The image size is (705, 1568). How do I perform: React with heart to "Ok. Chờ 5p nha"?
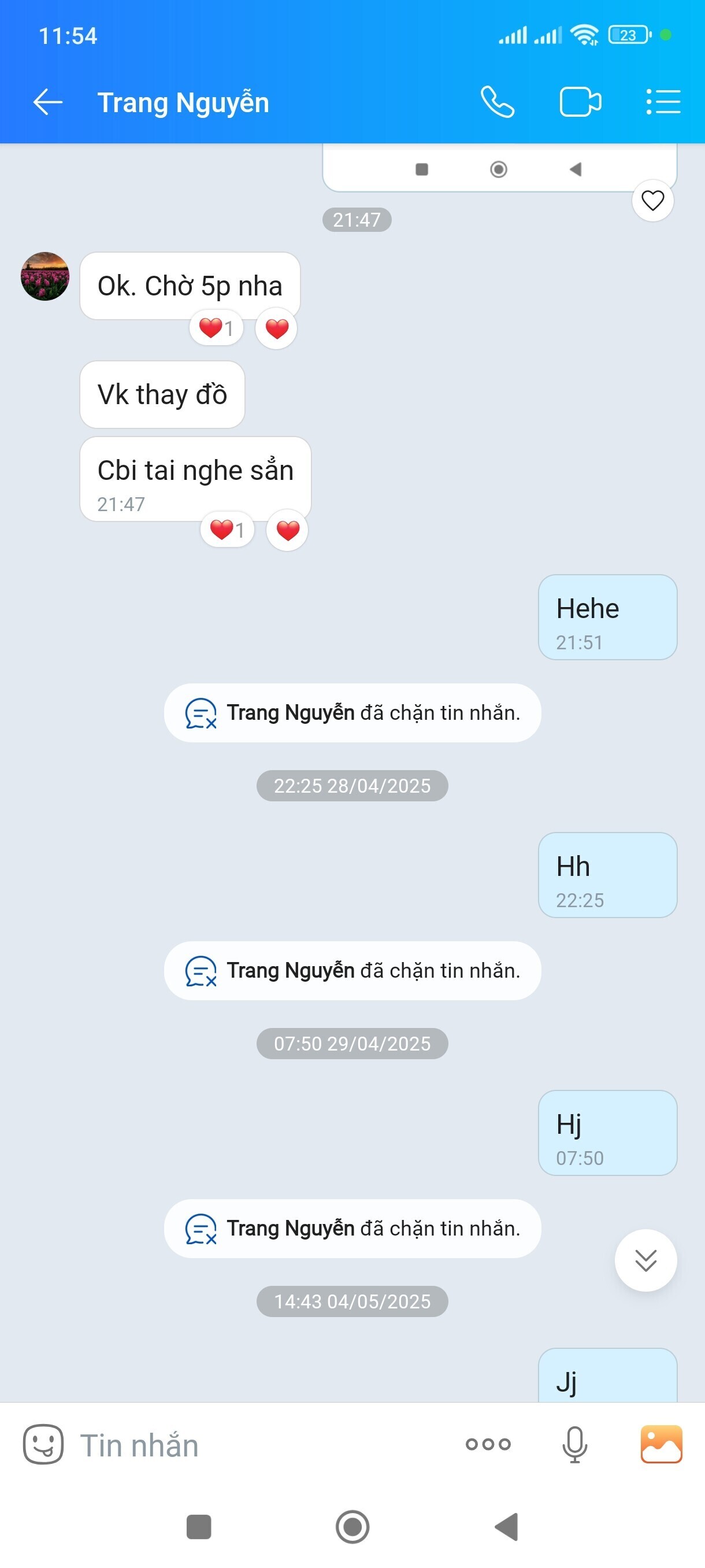tap(276, 329)
